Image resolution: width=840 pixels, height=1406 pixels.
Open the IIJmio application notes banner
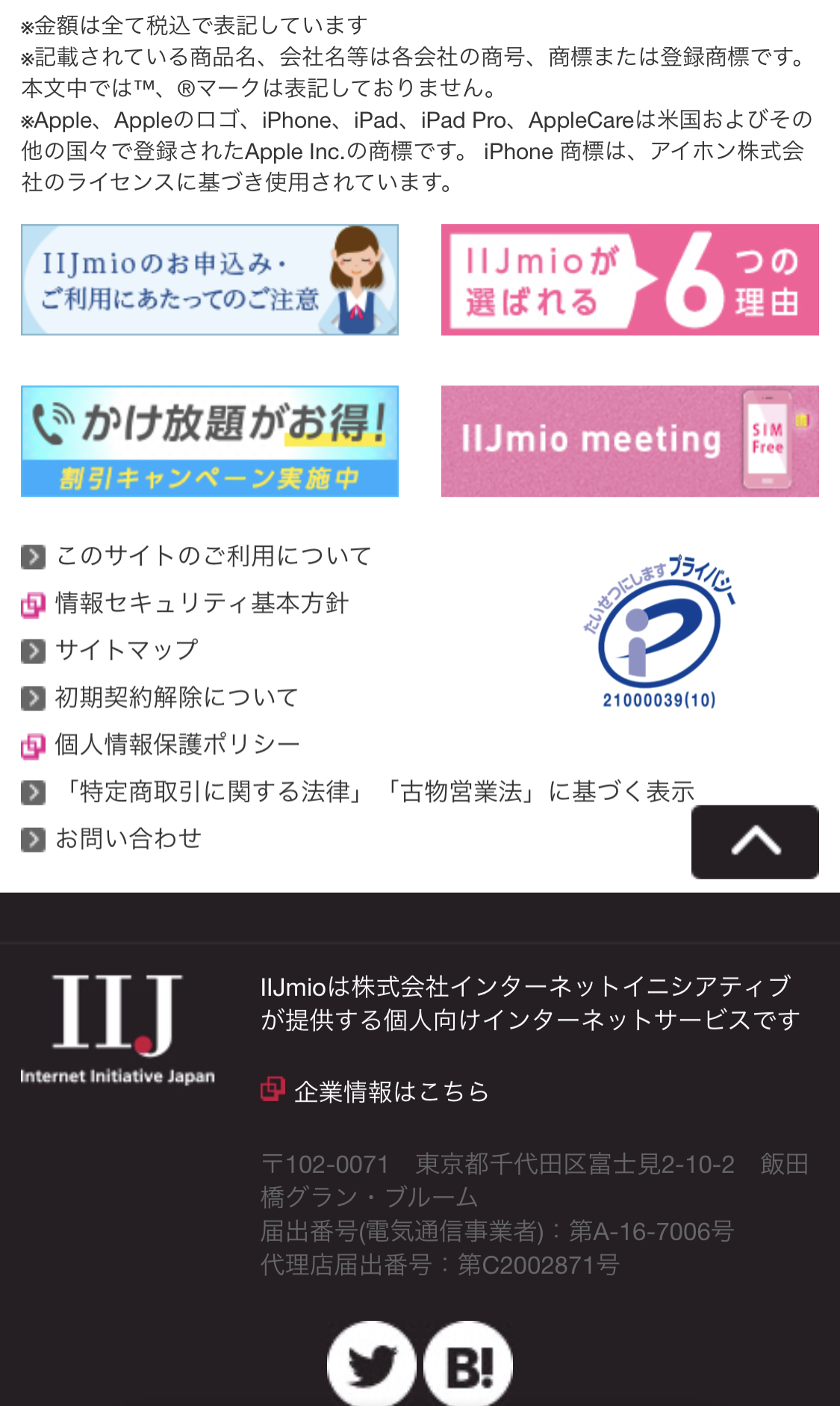coord(210,280)
